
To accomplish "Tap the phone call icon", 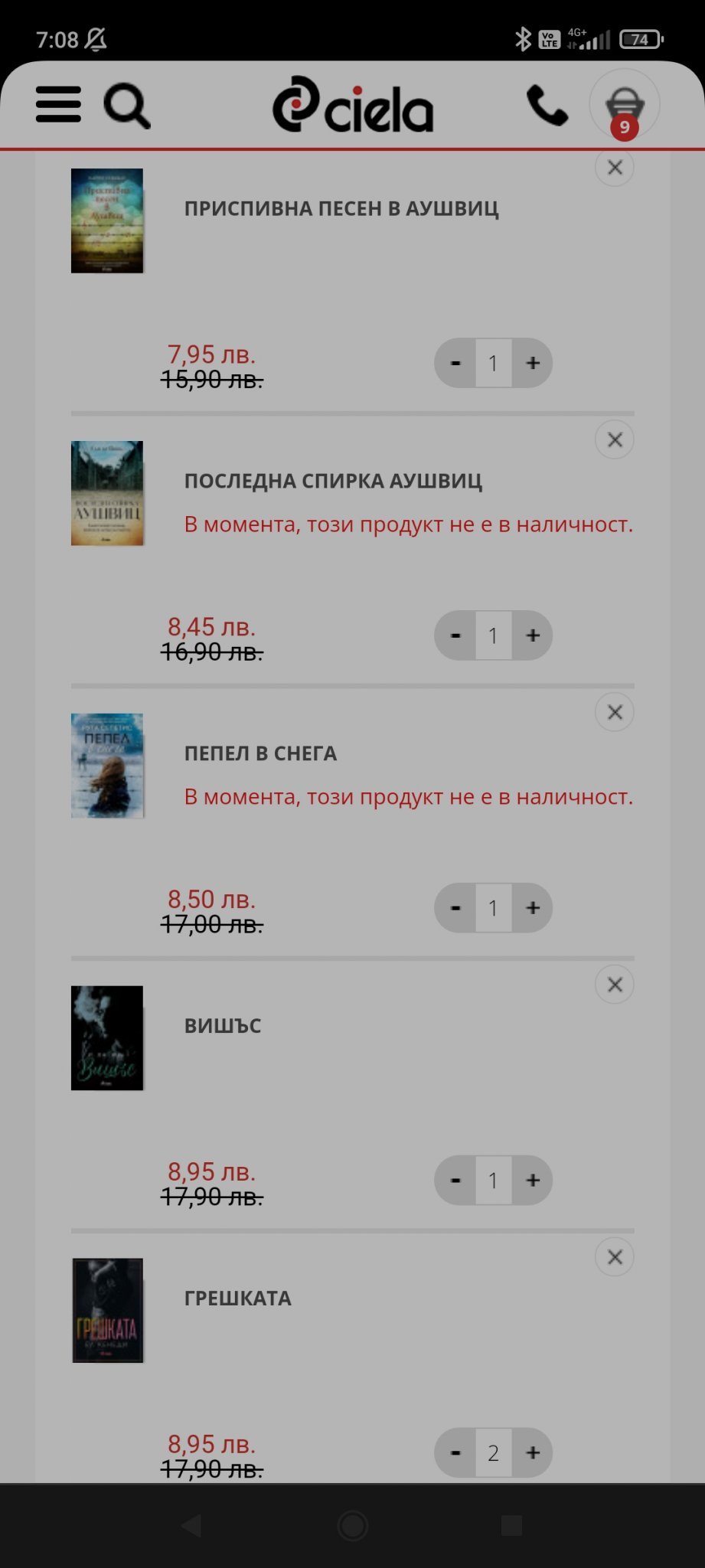I will (547, 106).
